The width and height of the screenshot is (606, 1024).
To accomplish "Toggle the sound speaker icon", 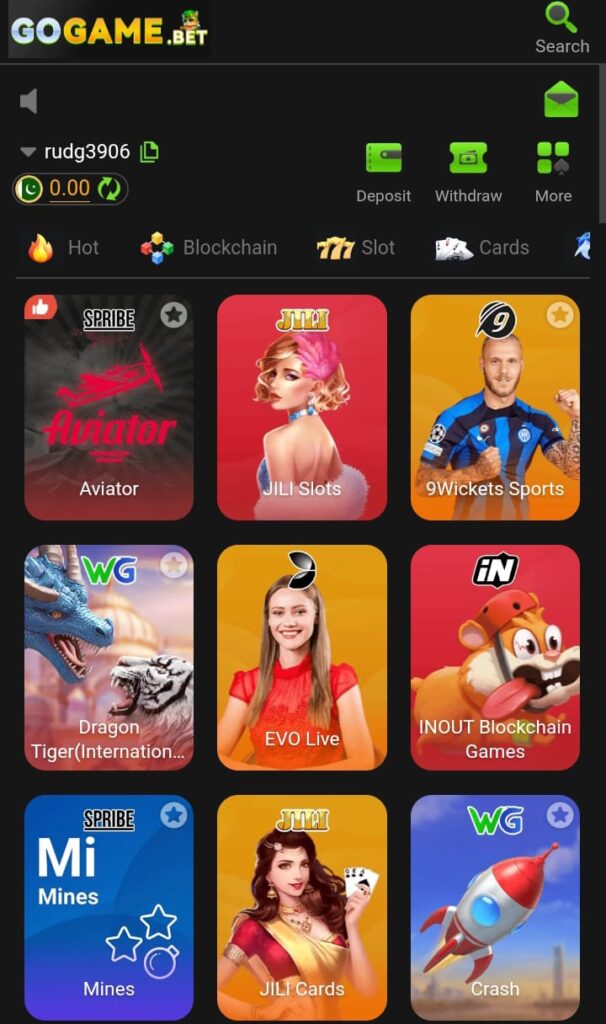I will click(29, 101).
